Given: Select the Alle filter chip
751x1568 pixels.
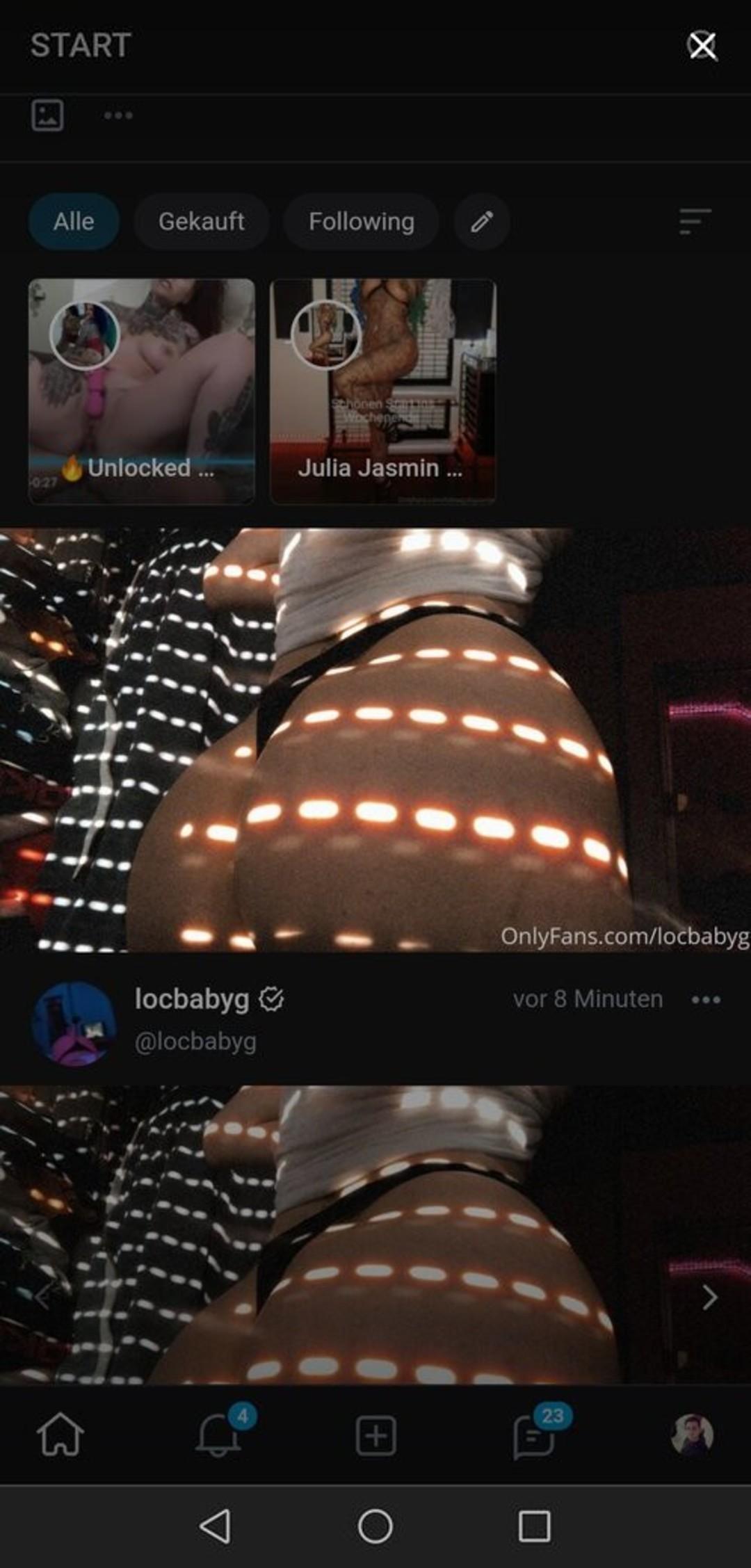Looking at the screenshot, I should pyautogui.click(x=74, y=222).
